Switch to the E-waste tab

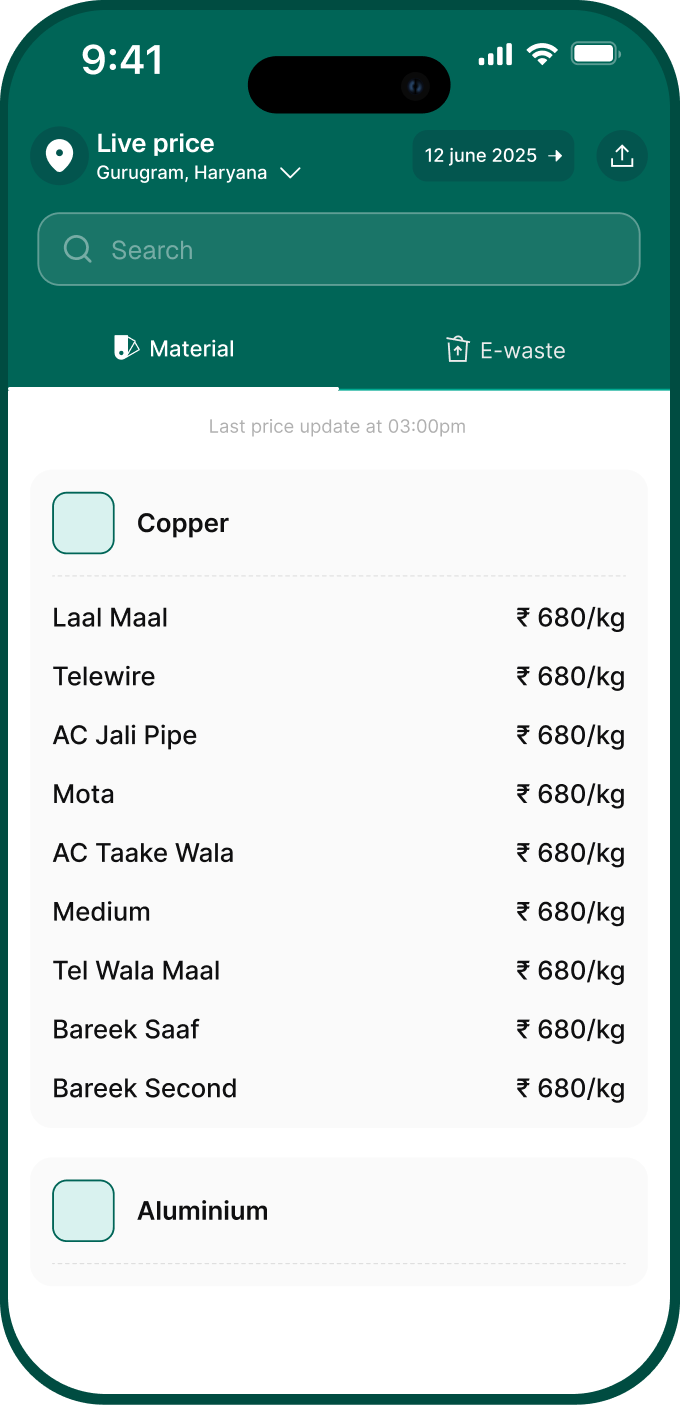pos(505,350)
